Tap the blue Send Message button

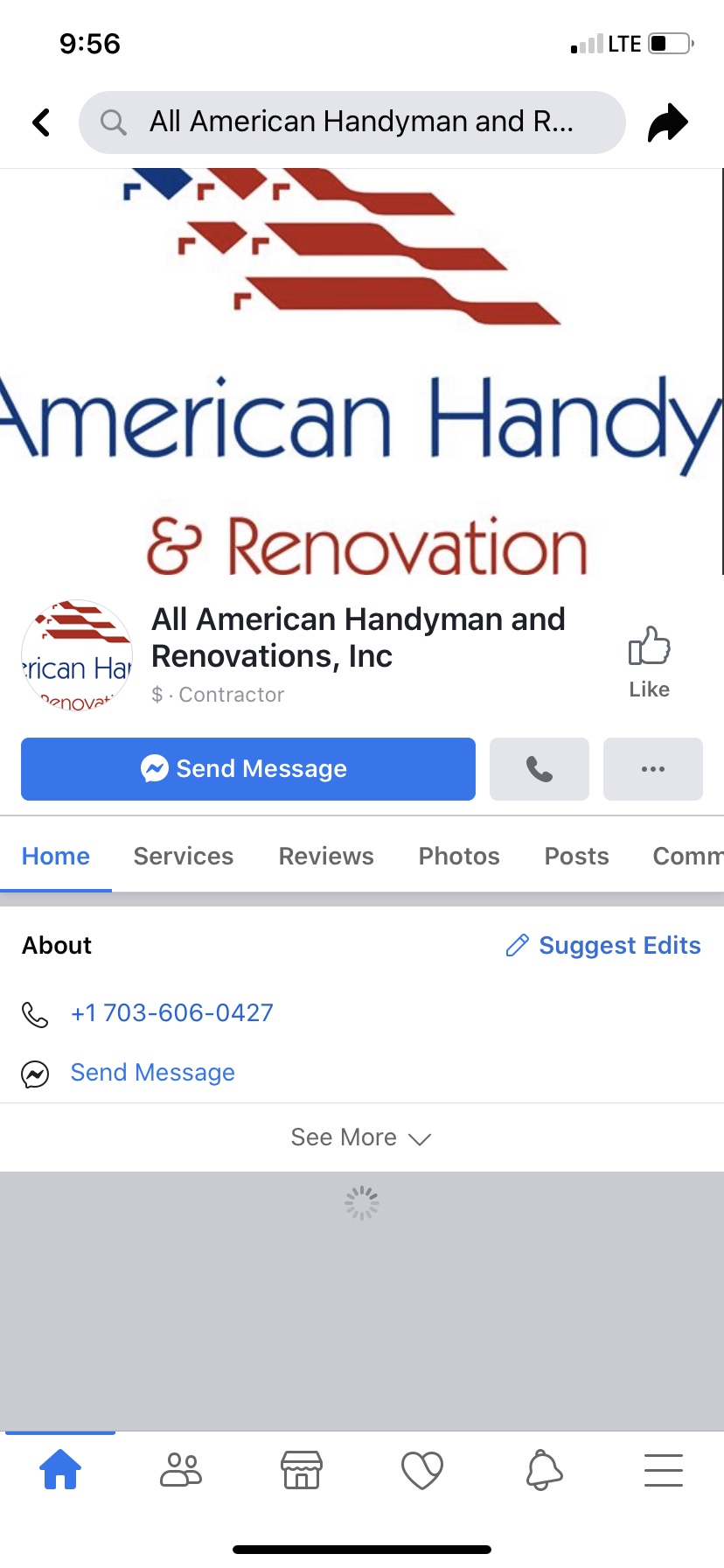(248, 769)
